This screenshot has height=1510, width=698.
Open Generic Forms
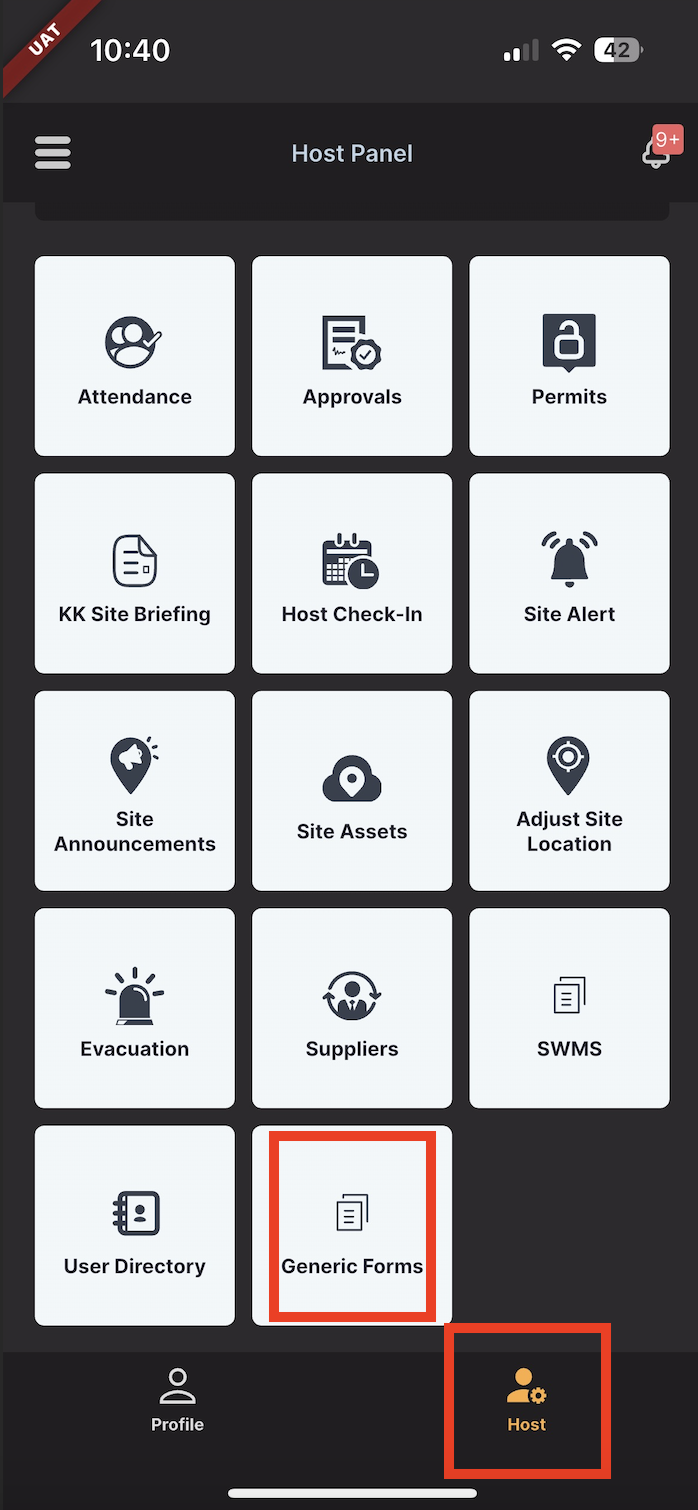click(352, 1225)
